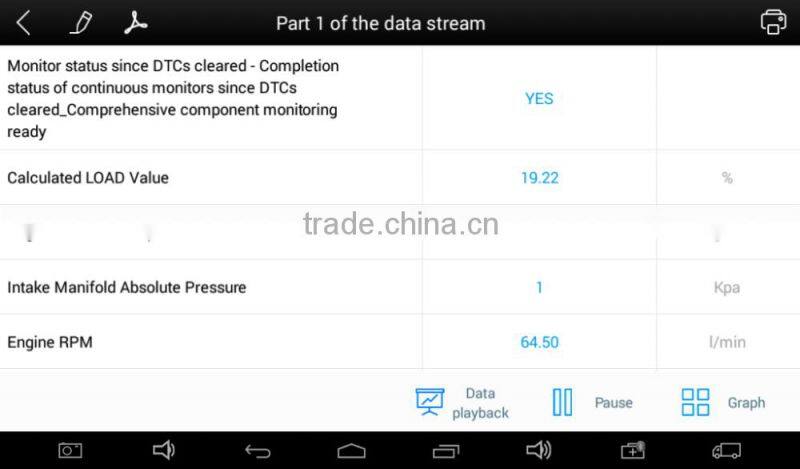
Task: Open the vehicle icon in the navigation bar
Action: pyautogui.click(x=727, y=451)
